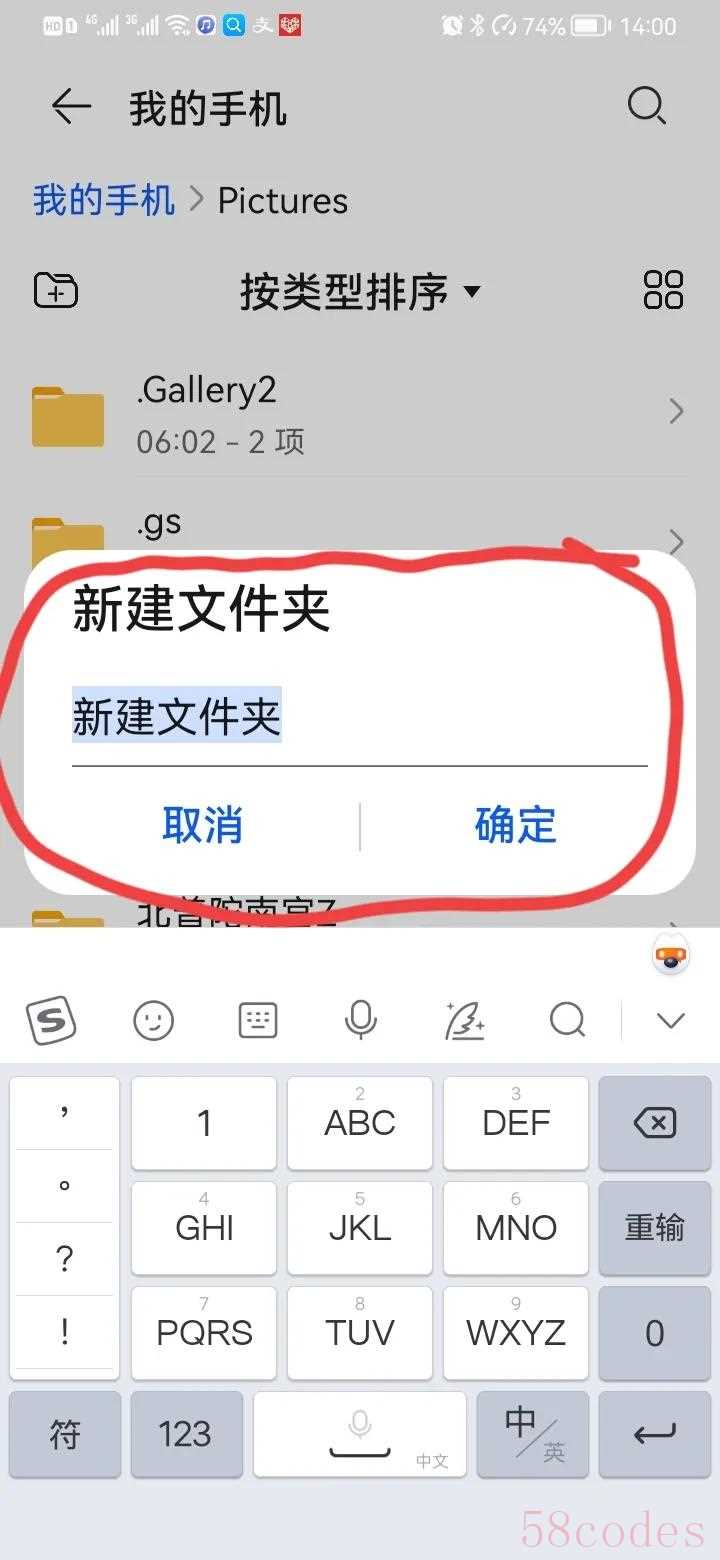This screenshot has width=720, height=1560.
Task: Toggle 中/英 input language key
Action: pos(532,1434)
